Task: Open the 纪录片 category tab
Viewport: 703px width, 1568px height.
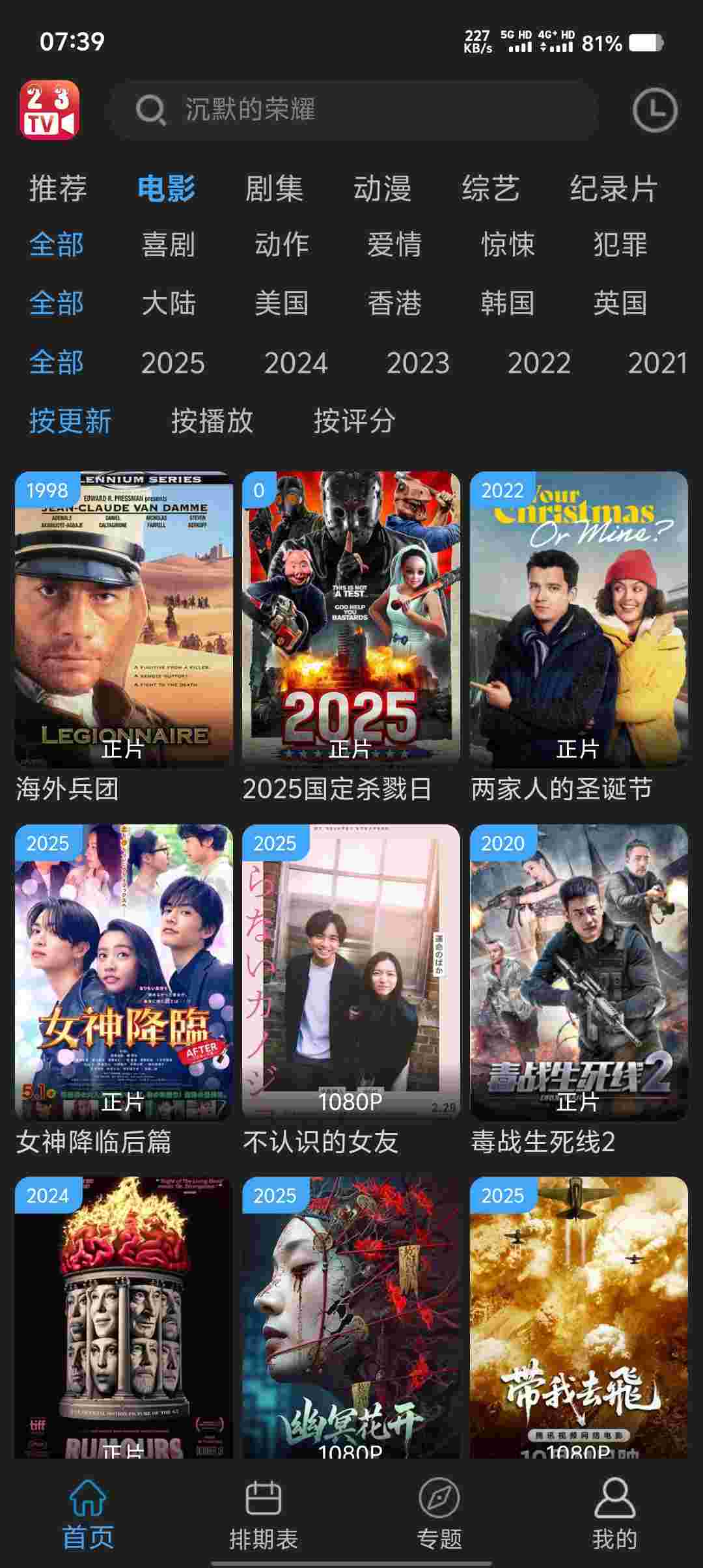Action: tap(613, 189)
